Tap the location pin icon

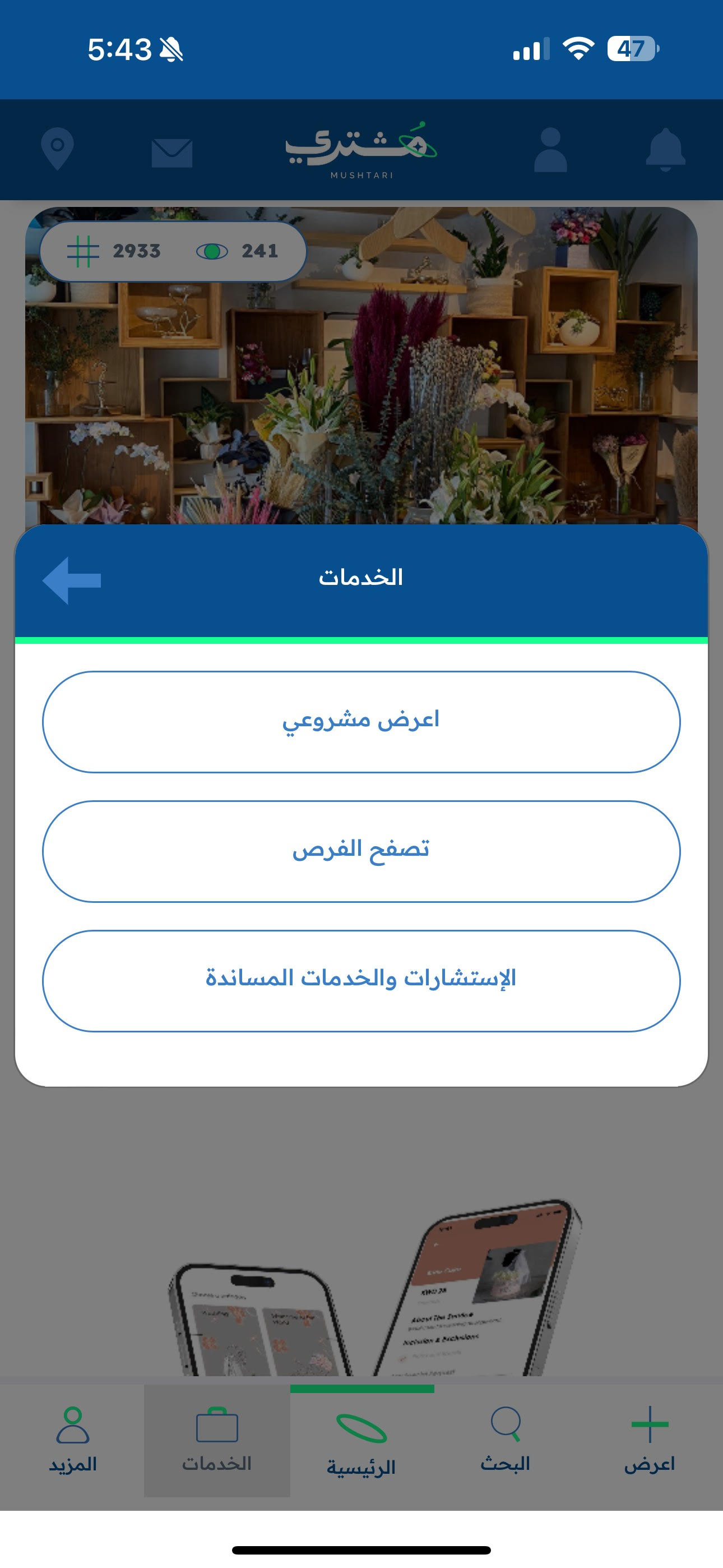[57, 149]
